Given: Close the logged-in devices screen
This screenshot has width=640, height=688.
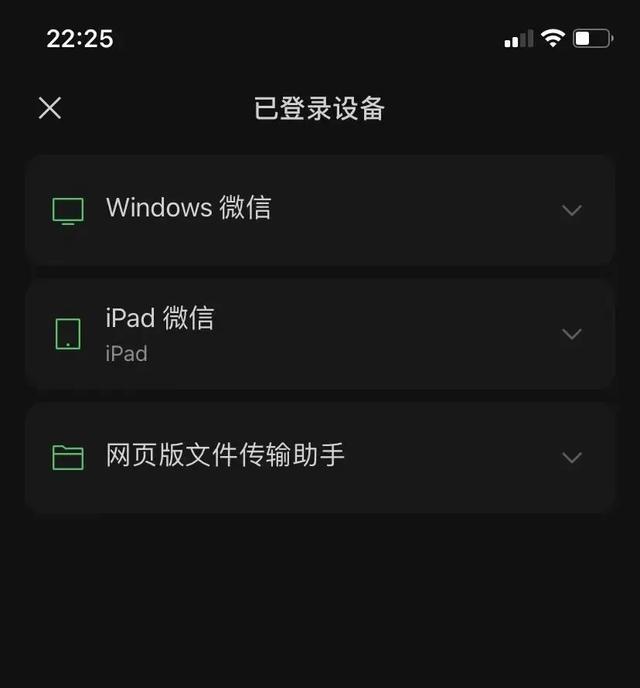Looking at the screenshot, I should pyautogui.click(x=50, y=108).
